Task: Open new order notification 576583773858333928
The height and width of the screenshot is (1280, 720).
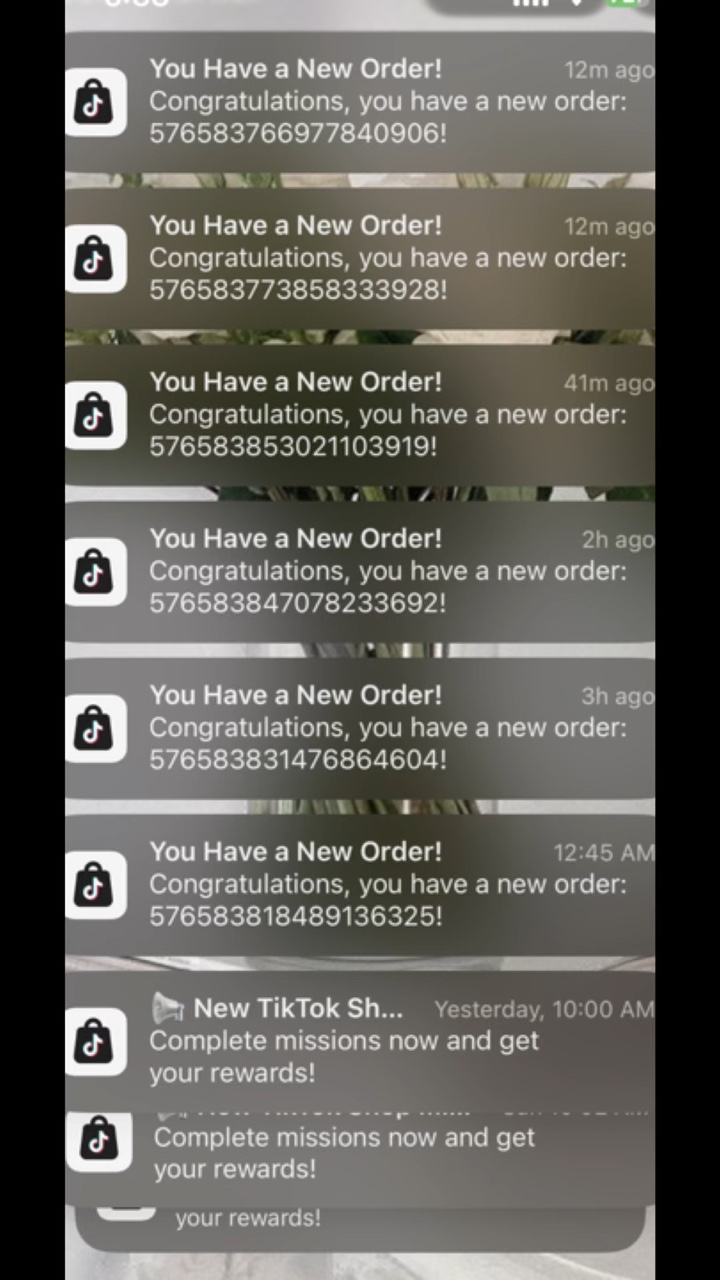Action: point(360,258)
